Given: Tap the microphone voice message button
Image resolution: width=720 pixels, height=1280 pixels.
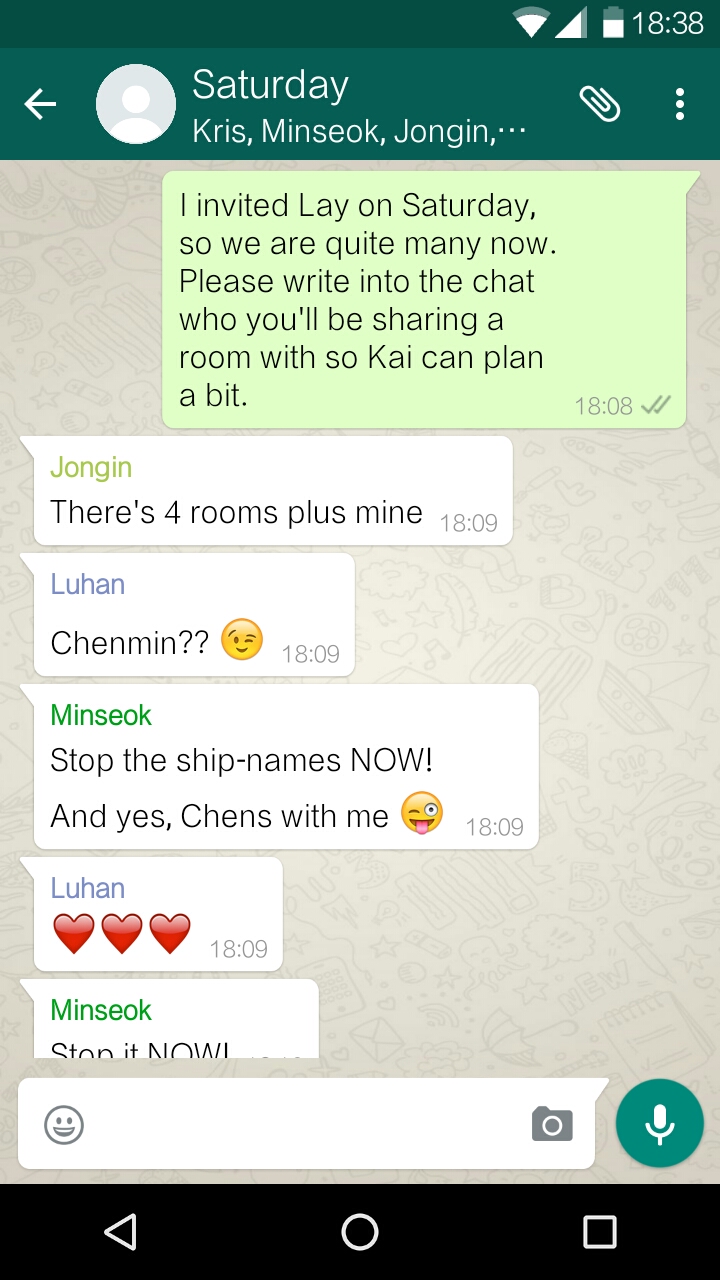Looking at the screenshot, I should pyautogui.click(x=660, y=1123).
